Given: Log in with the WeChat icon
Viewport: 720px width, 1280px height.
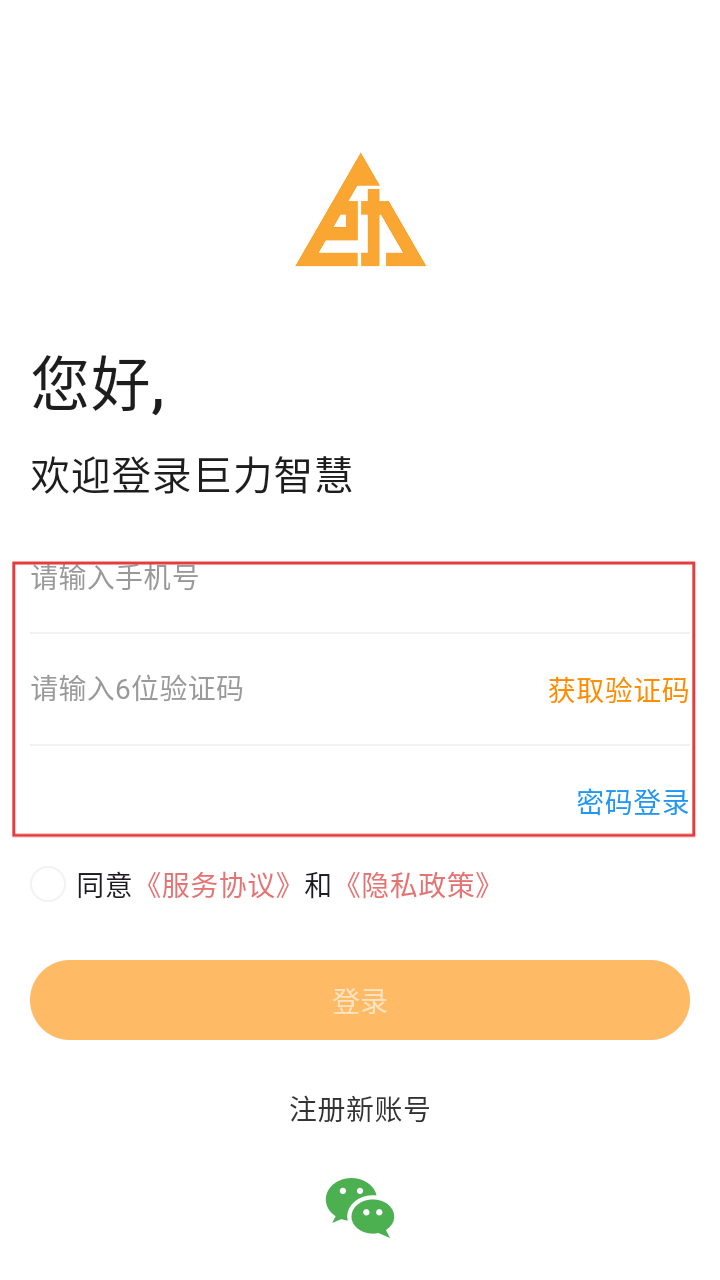Looking at the screenshot, I should (360, 1207).
